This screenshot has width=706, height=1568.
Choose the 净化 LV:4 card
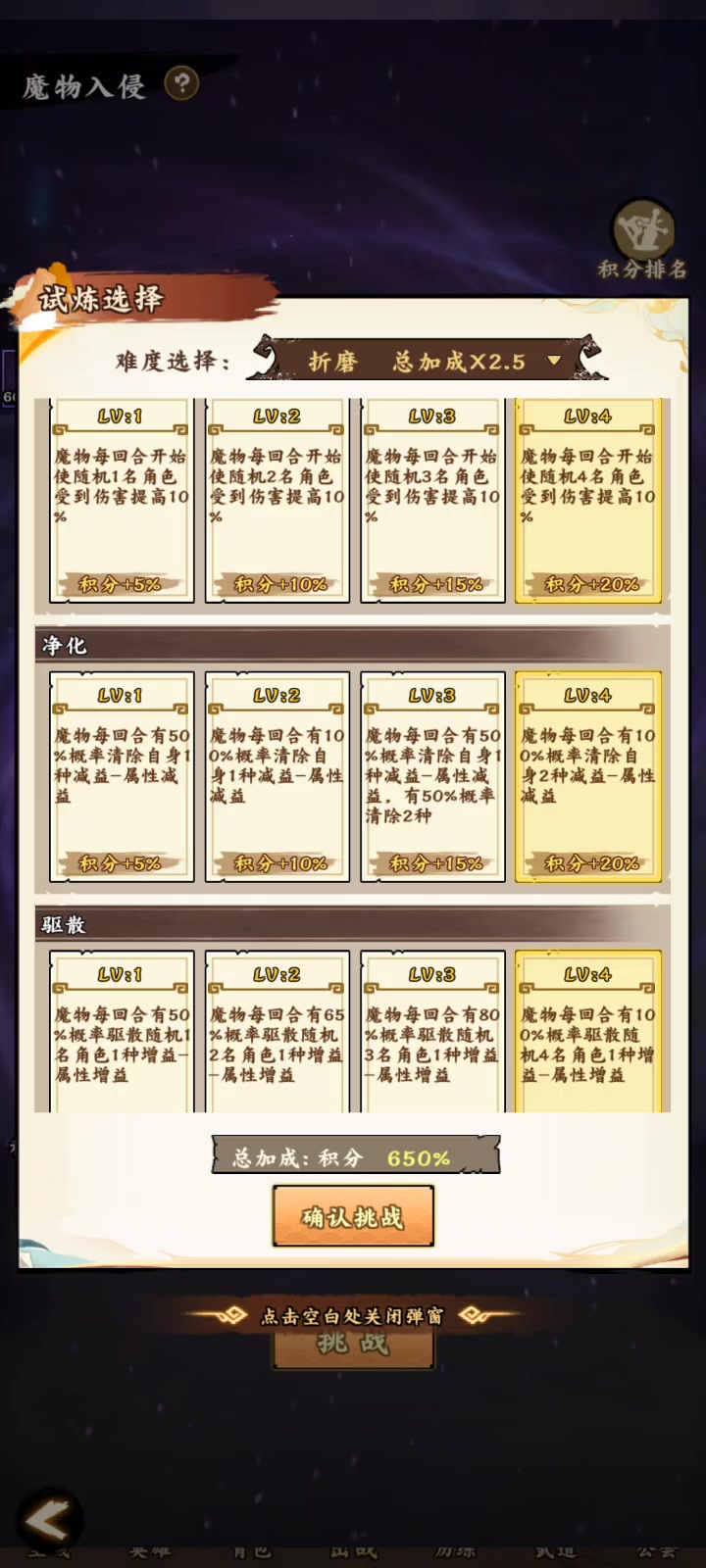(588, 777)
